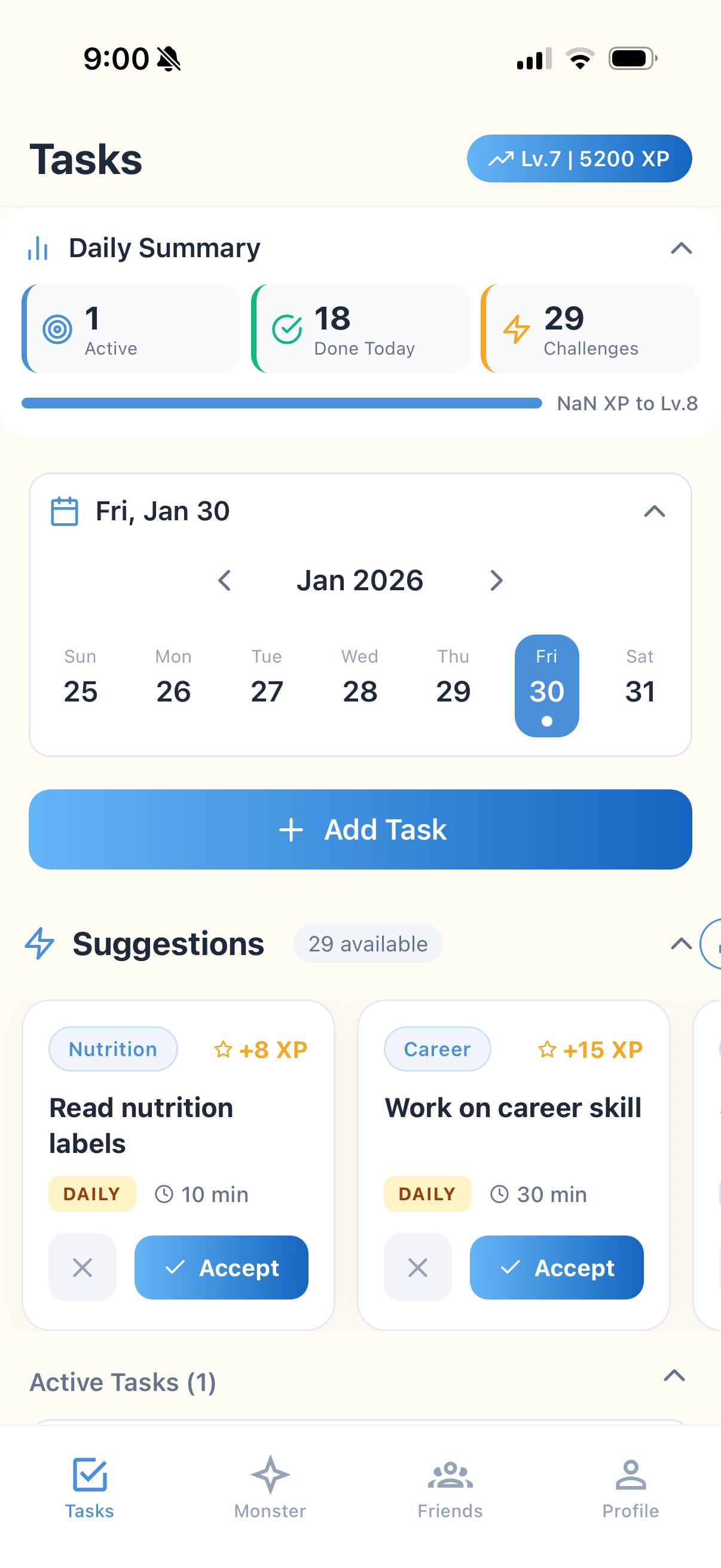This screenshot has height=1568, width=721.
Task: Click the Suggestions lightning icon
Action: click(39, 944)
